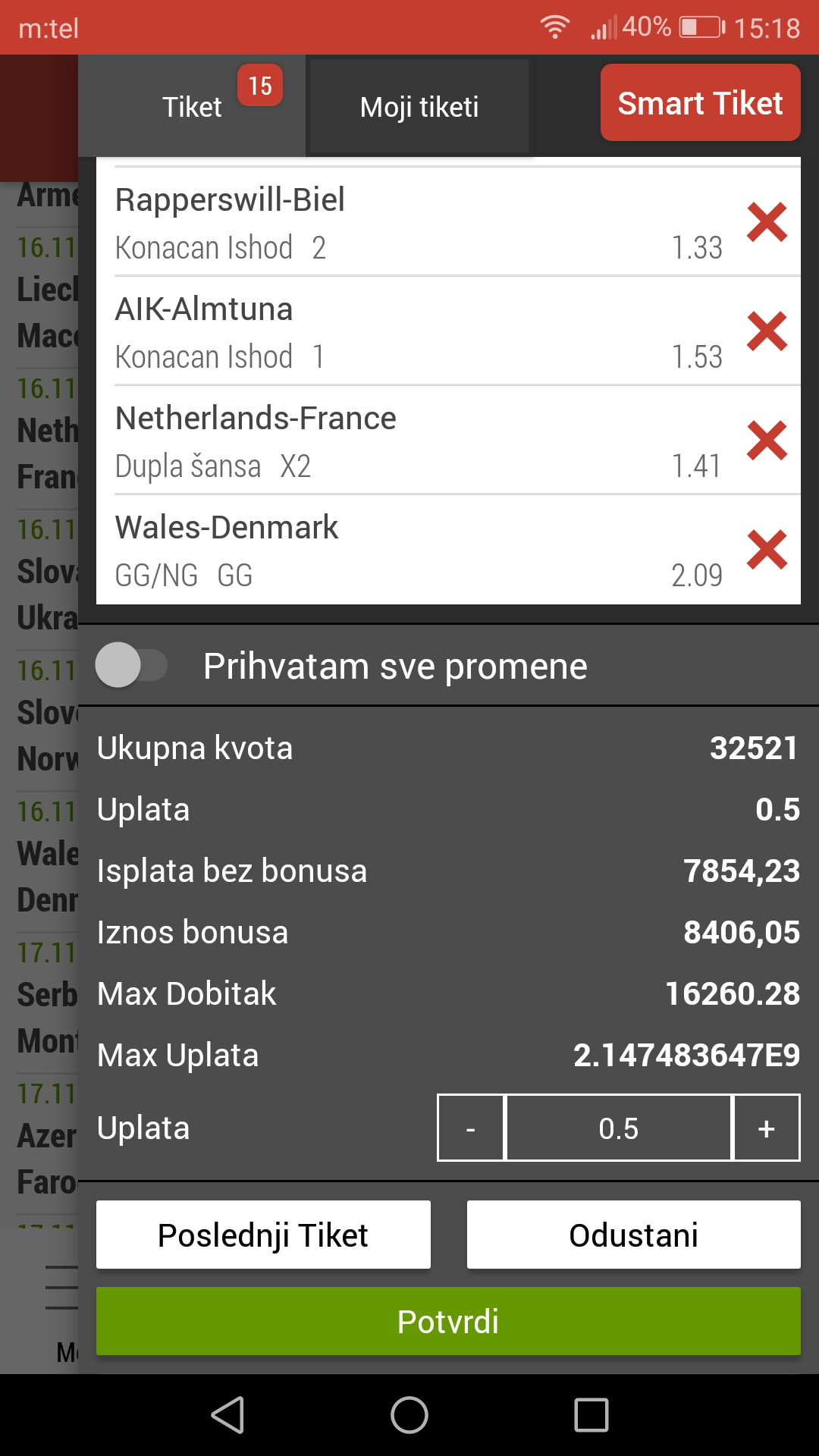Increase the Uplata stake with plus
This screenshot has width=819, height=1456.
(x=767, y=1128)
